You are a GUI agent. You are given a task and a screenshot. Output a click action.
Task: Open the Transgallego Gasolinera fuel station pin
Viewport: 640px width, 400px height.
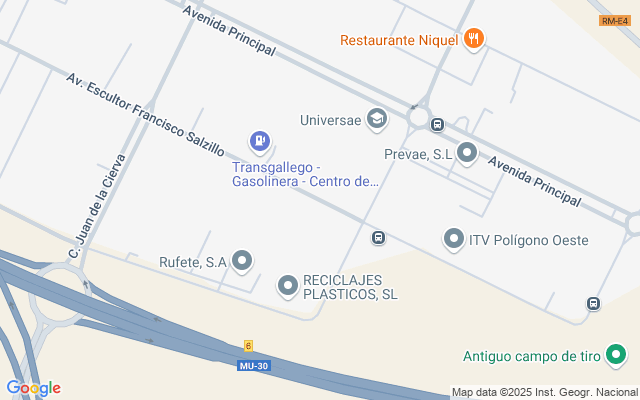tap(260, 142)
